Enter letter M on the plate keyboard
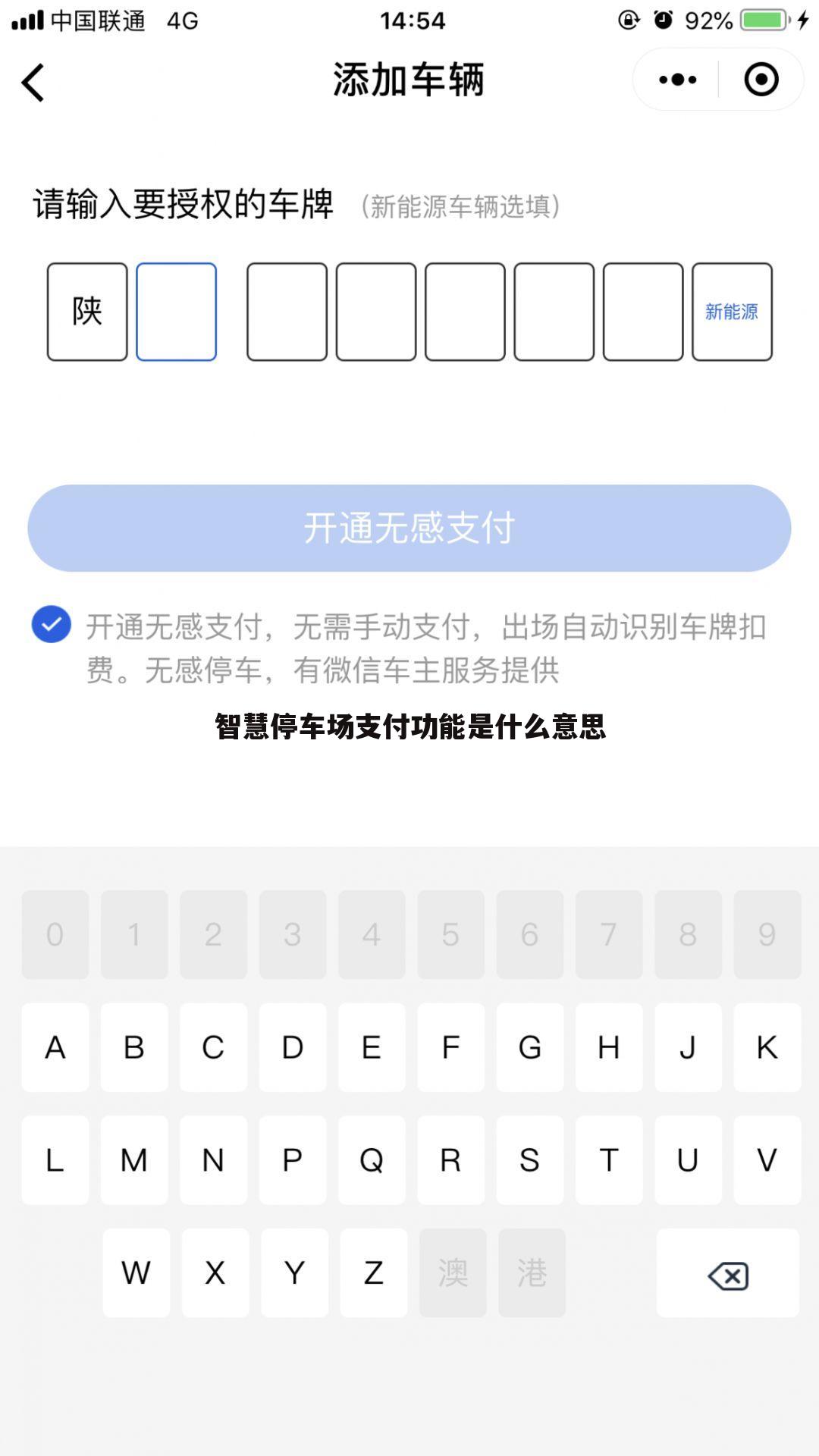Image resolution: width=819 pixels, height=1456 pixels. (x=134, y=1159)
